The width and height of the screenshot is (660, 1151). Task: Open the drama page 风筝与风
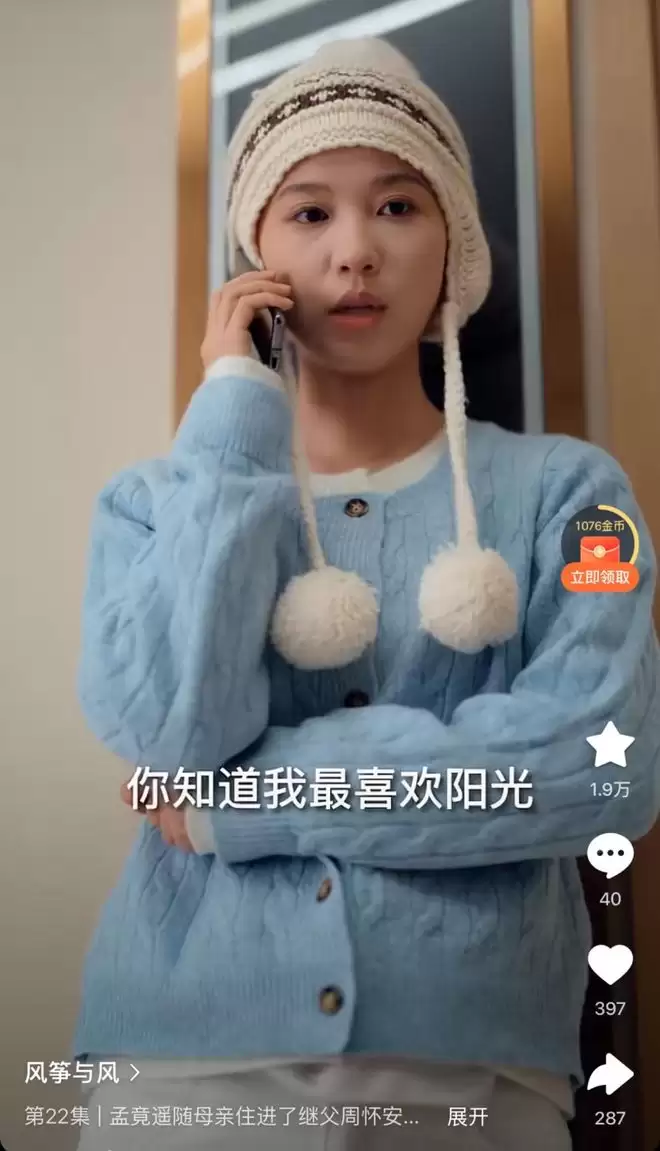click(x=82, y=1073)
